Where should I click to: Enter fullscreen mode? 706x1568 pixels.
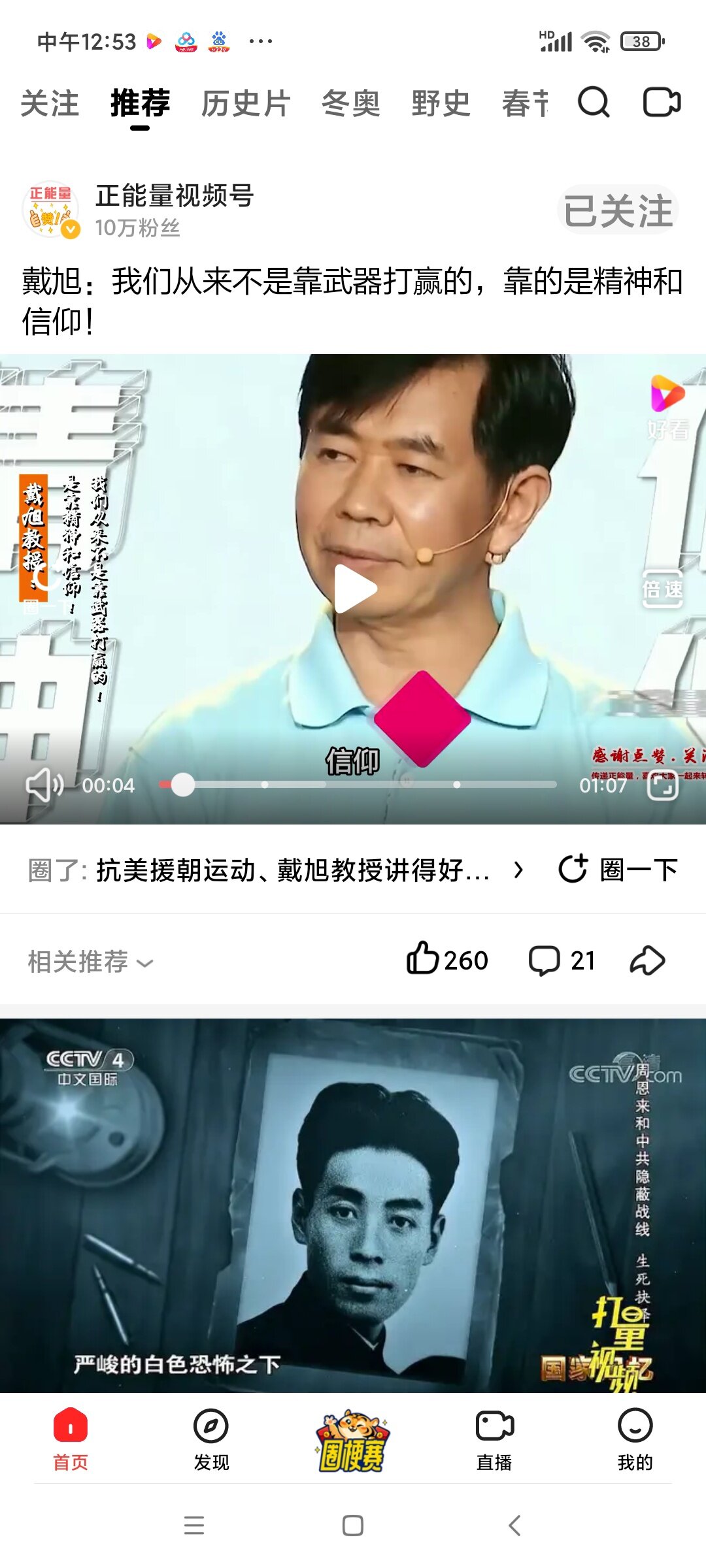[x=662, y=785]
